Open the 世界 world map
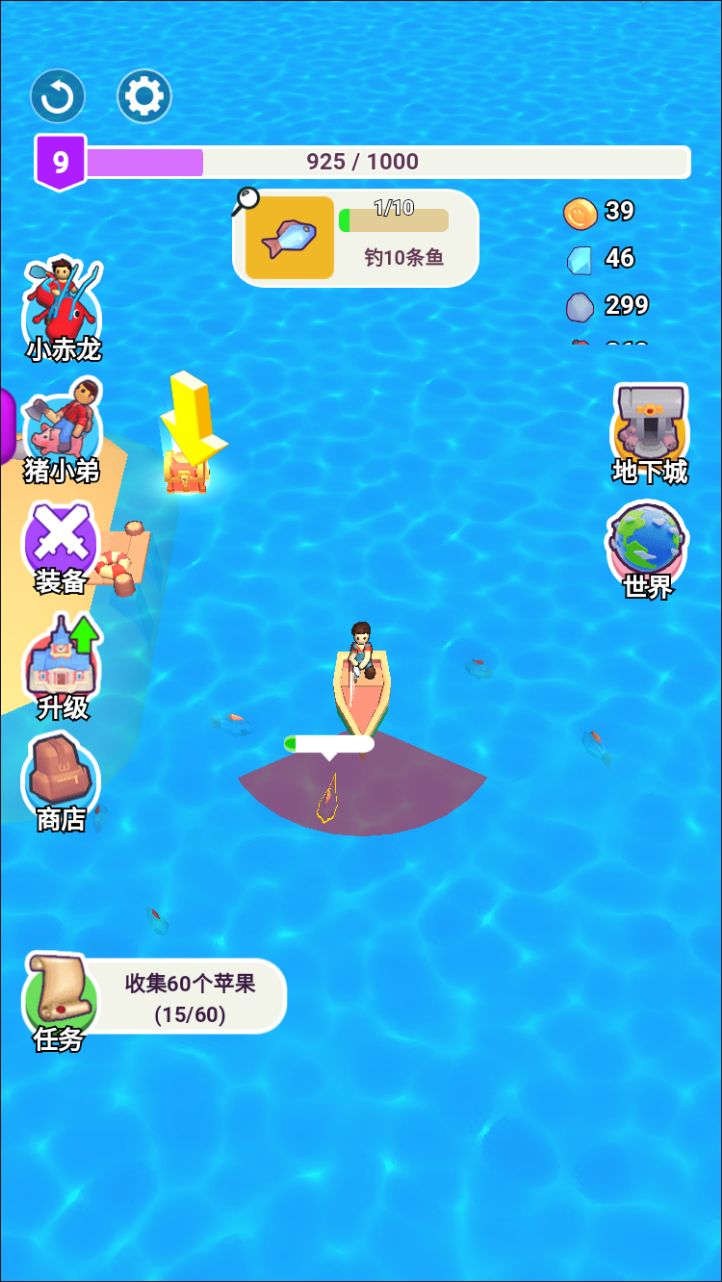 coord(648,546)
